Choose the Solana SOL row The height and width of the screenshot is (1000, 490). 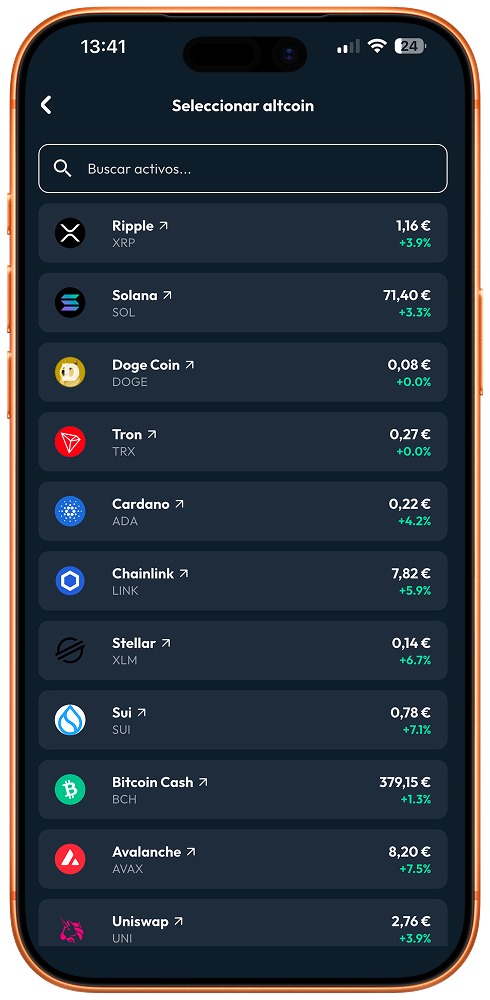tap(243, 302)
